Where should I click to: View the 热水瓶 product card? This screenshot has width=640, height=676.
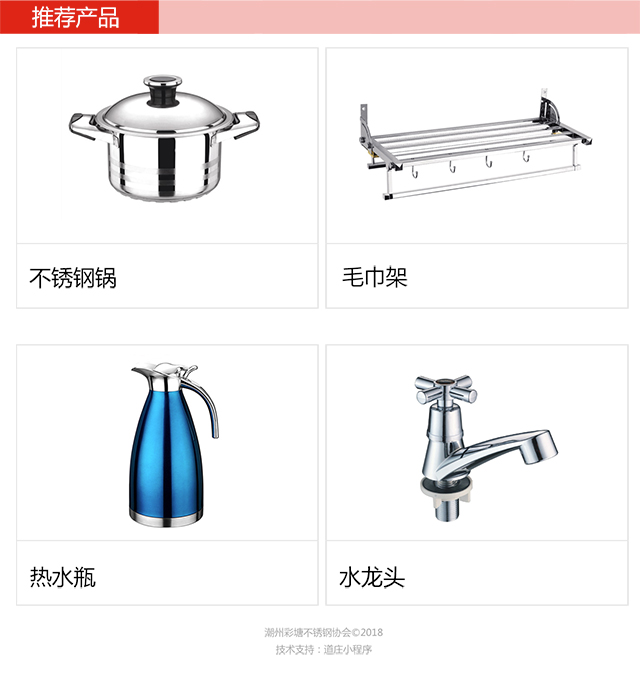[167, 475]
